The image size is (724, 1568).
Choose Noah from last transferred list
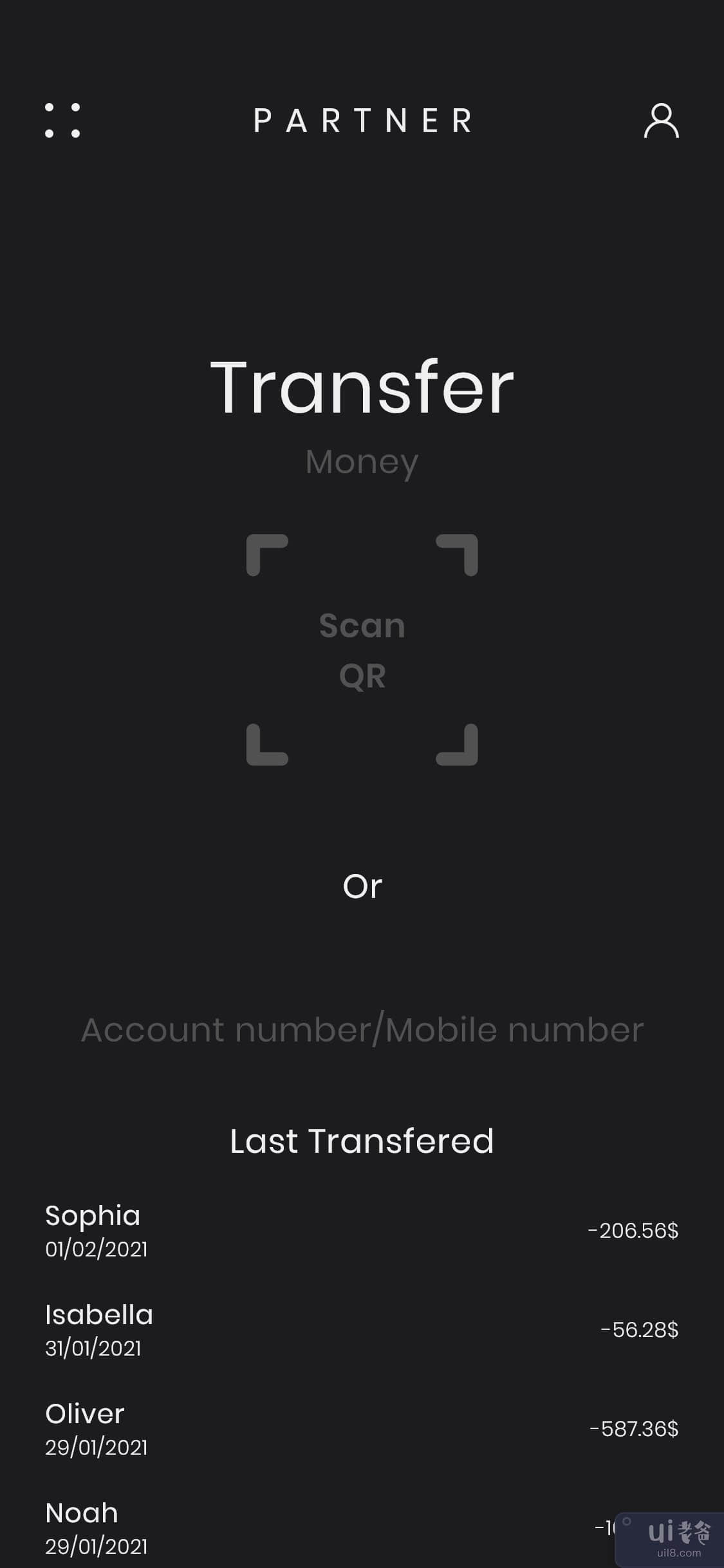point(290,1528)
